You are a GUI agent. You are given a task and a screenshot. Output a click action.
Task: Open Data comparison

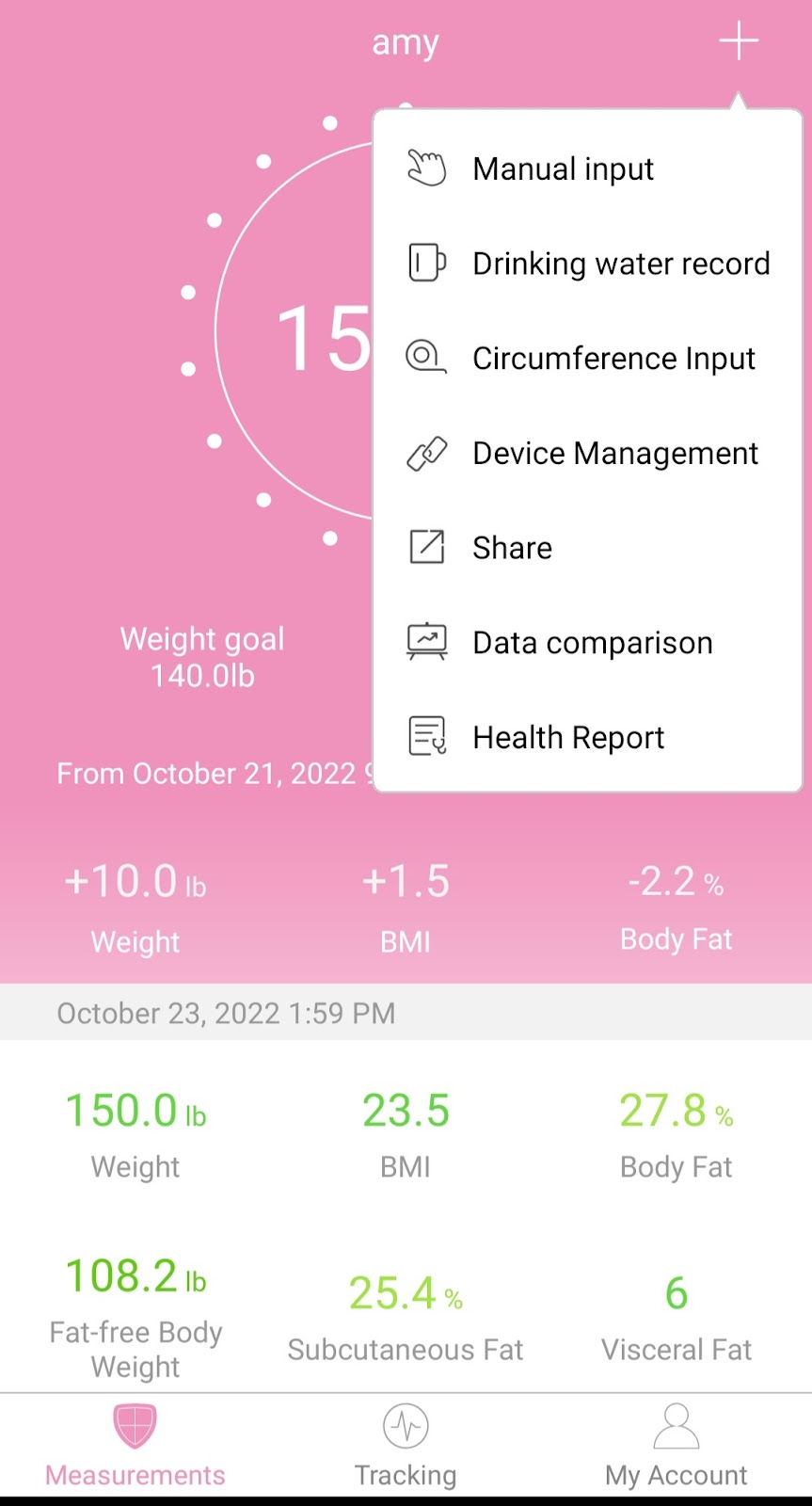[592, 643]
